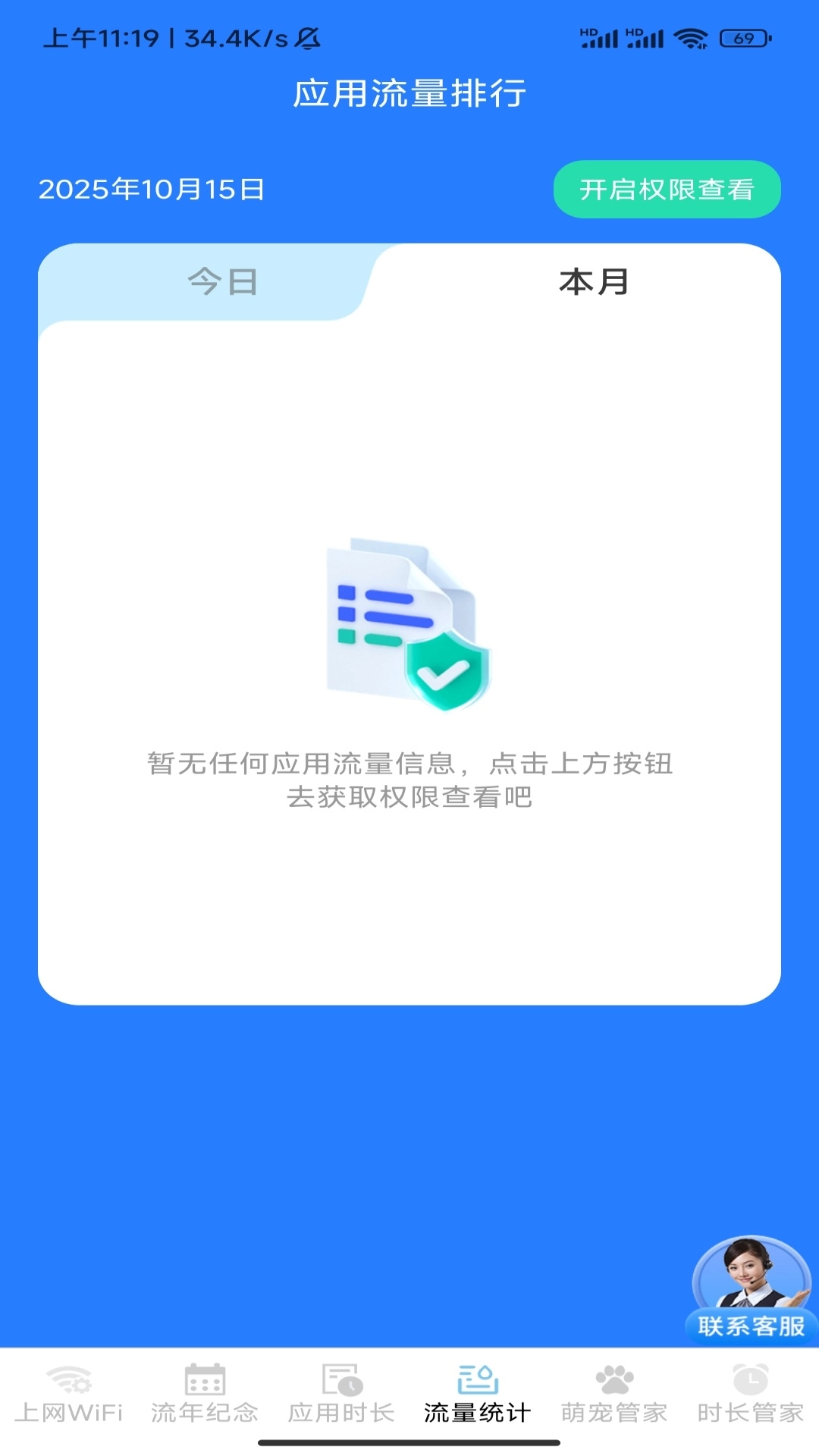Image resolution: width=819 pixels, height=1456 pixels.
Task: Select the 流年纪念 calendar icon
Action: pos(206,1380)
